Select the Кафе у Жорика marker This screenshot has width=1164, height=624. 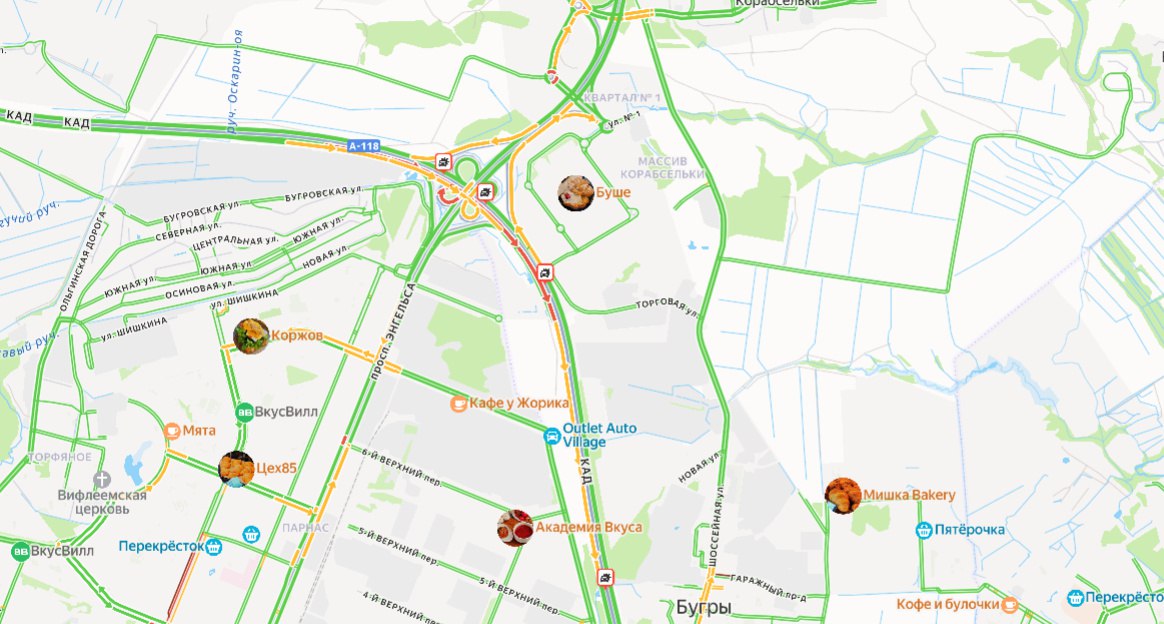click(459, 403)
